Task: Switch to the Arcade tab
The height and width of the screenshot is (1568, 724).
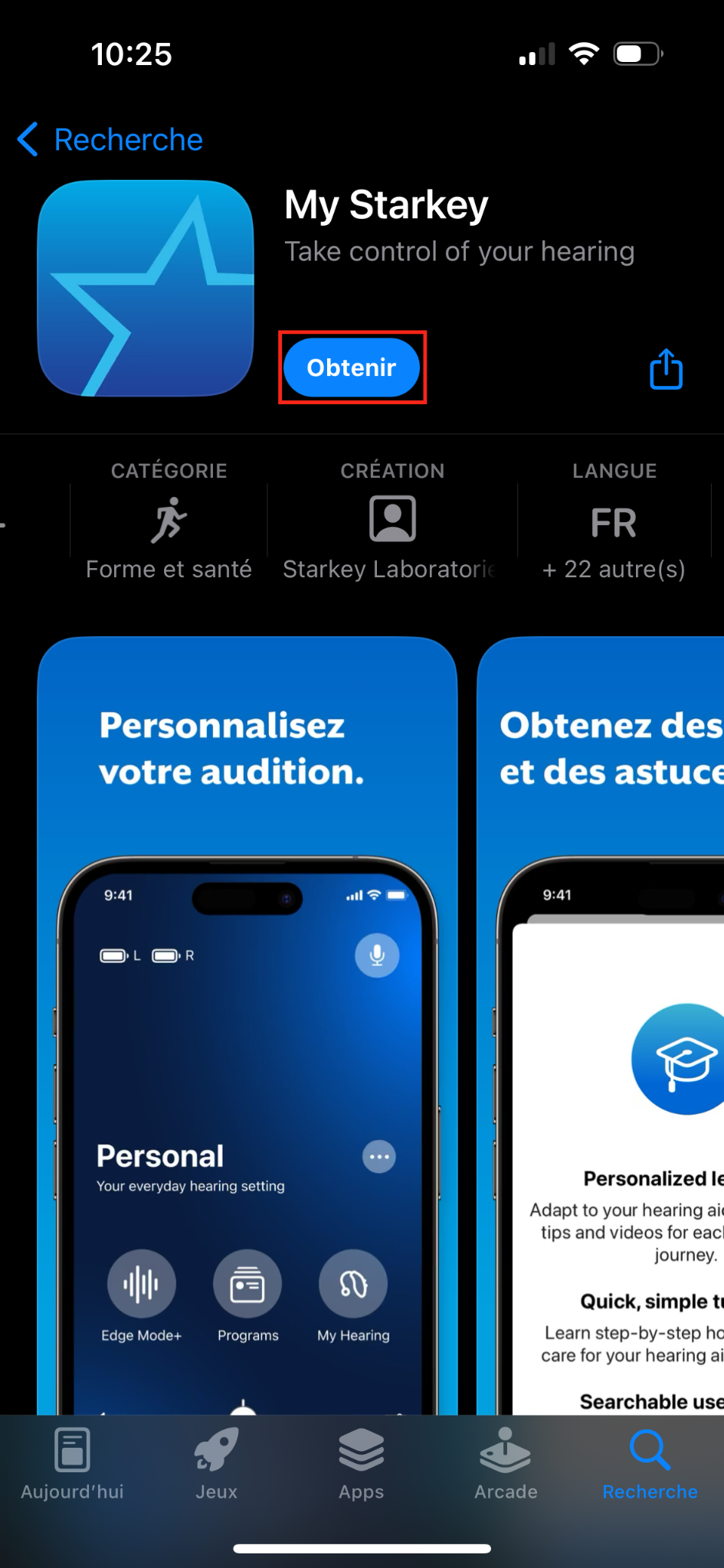Action: click(x=506, y=1464)
